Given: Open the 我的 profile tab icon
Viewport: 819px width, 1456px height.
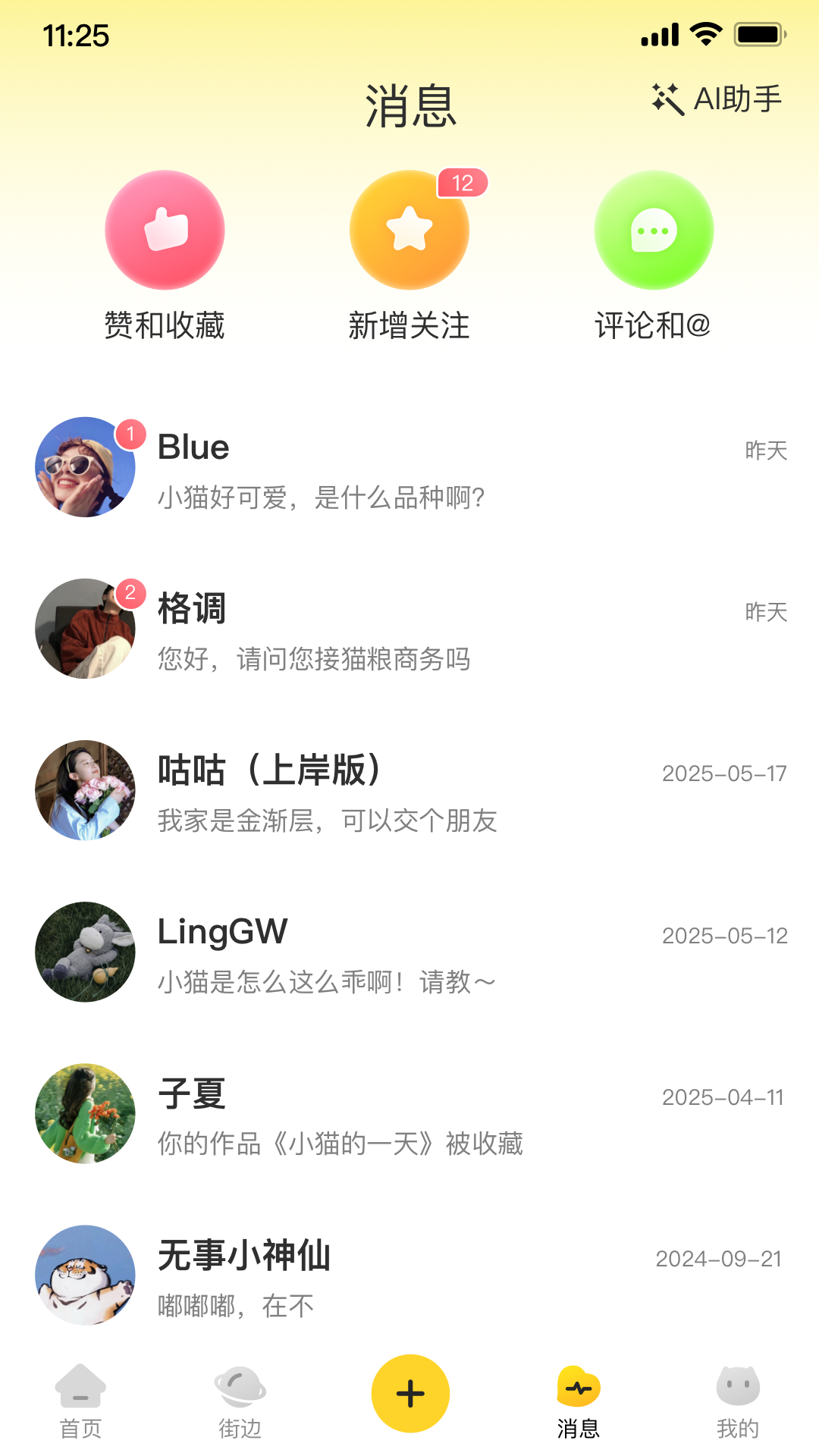Looking at the screenshot, I should [x=737, y=1388].
